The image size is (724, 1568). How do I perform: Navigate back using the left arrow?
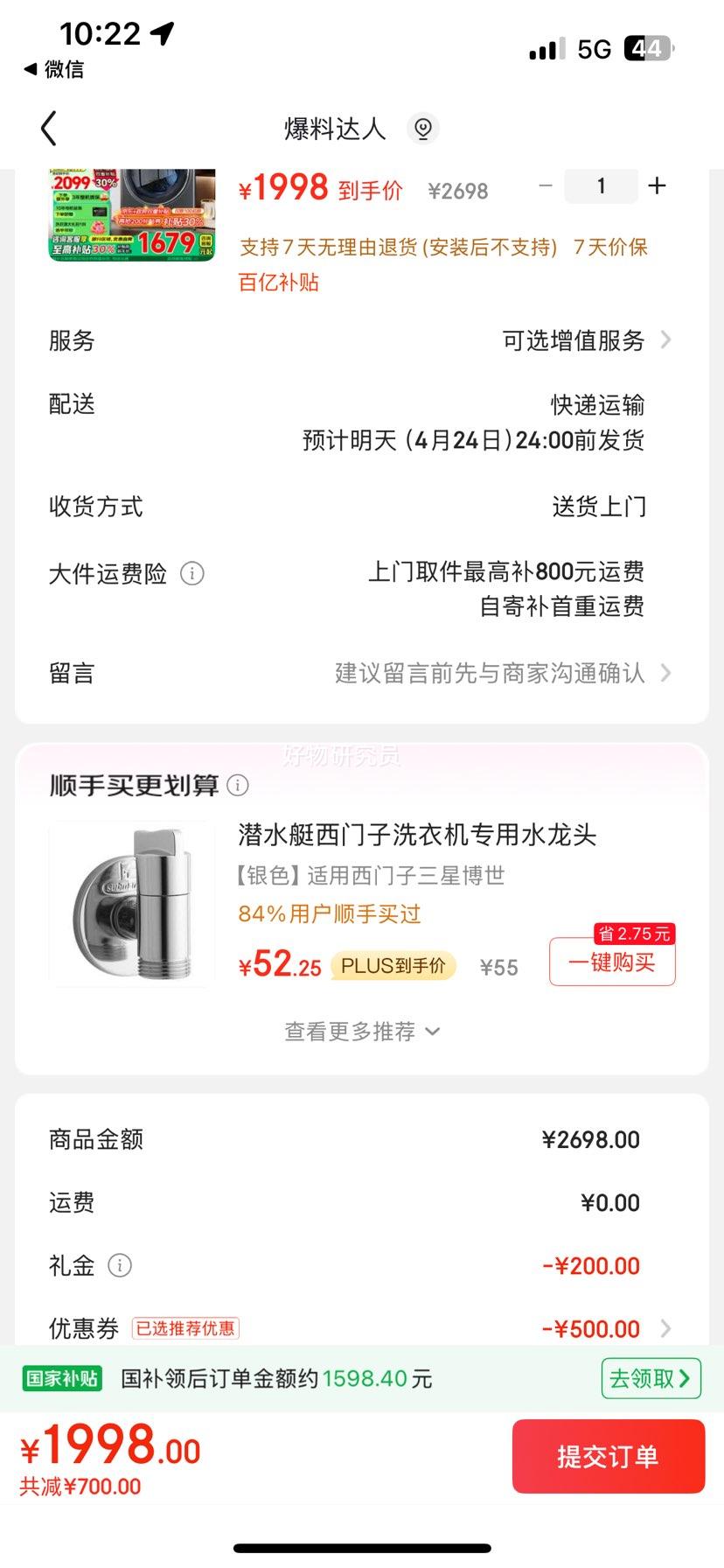[x=48, y=128]
